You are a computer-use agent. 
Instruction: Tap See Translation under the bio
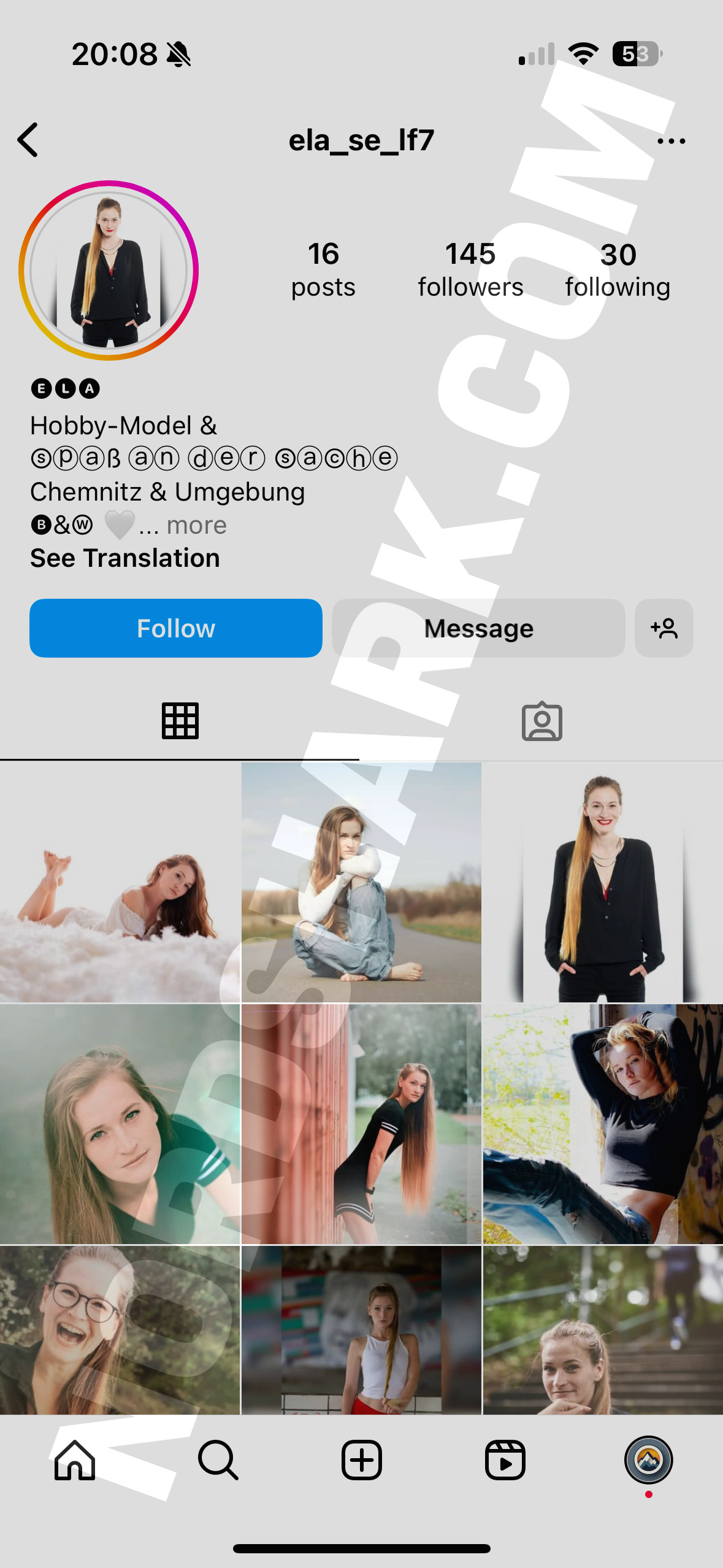[x=125, y=558]
